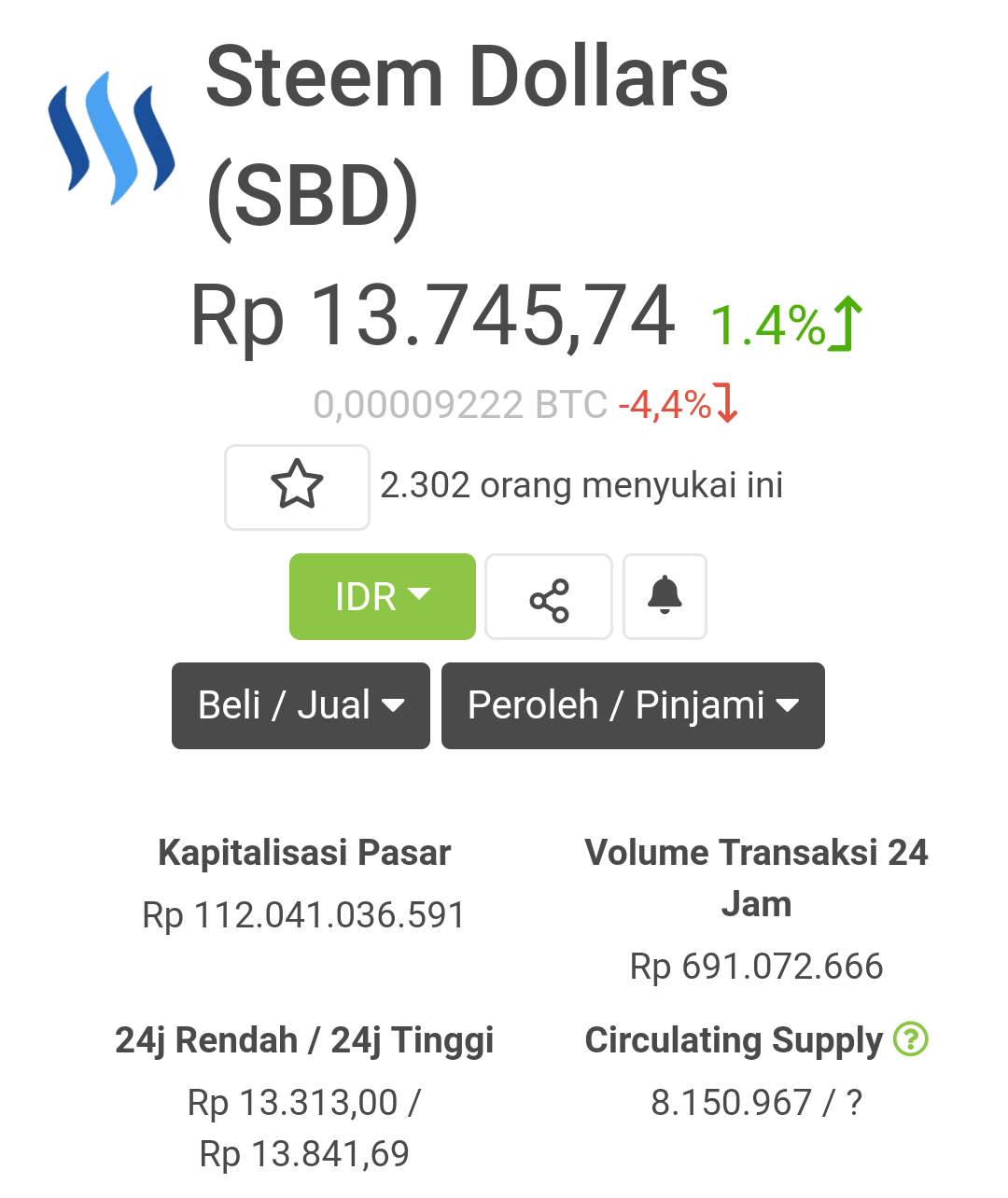This screenshot has width=1008, height=1198.
Task: Open the Circulating Supply help icon
Action: (x=910, y=1038)
